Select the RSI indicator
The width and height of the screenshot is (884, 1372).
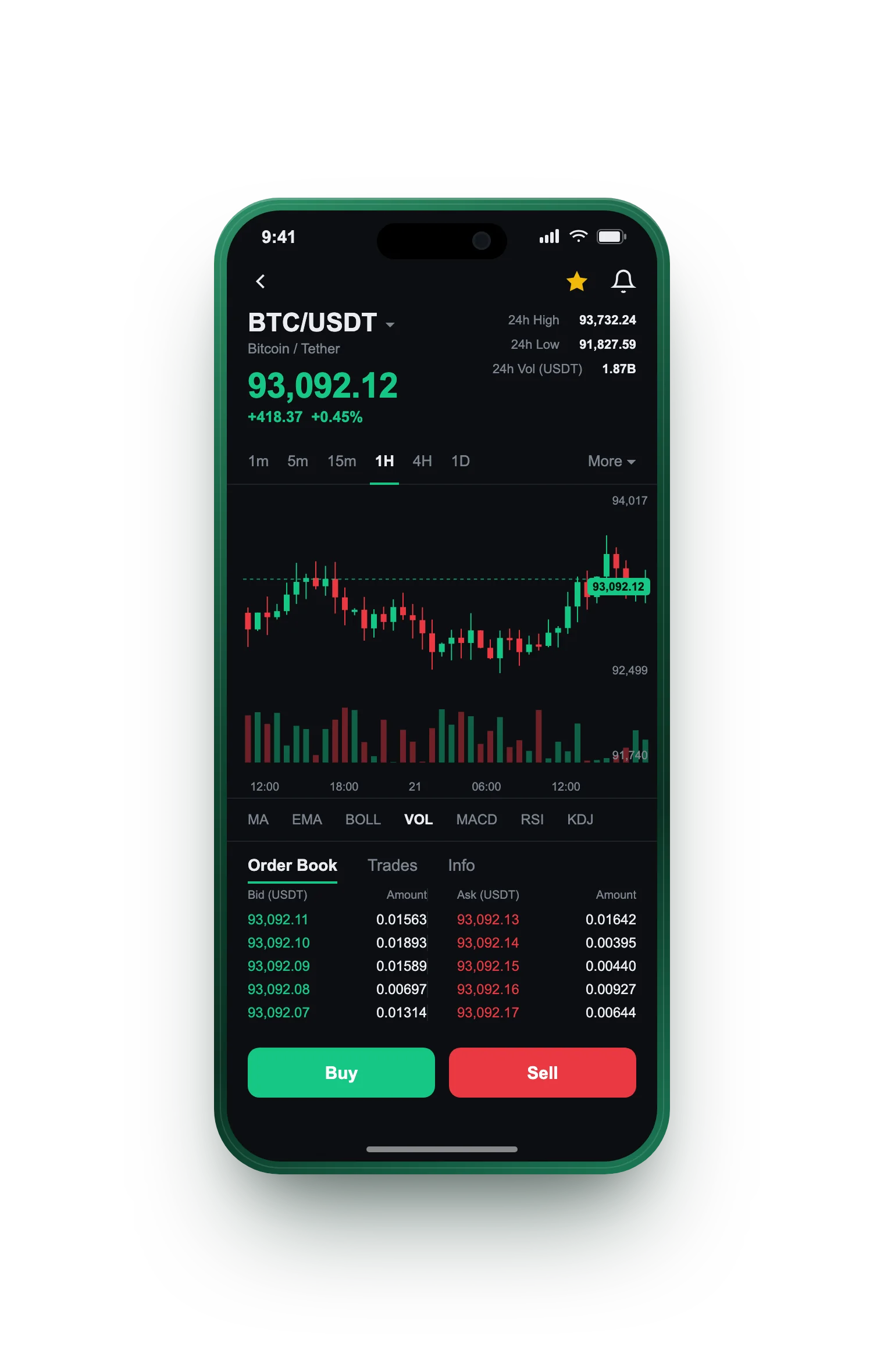(532, 819)
